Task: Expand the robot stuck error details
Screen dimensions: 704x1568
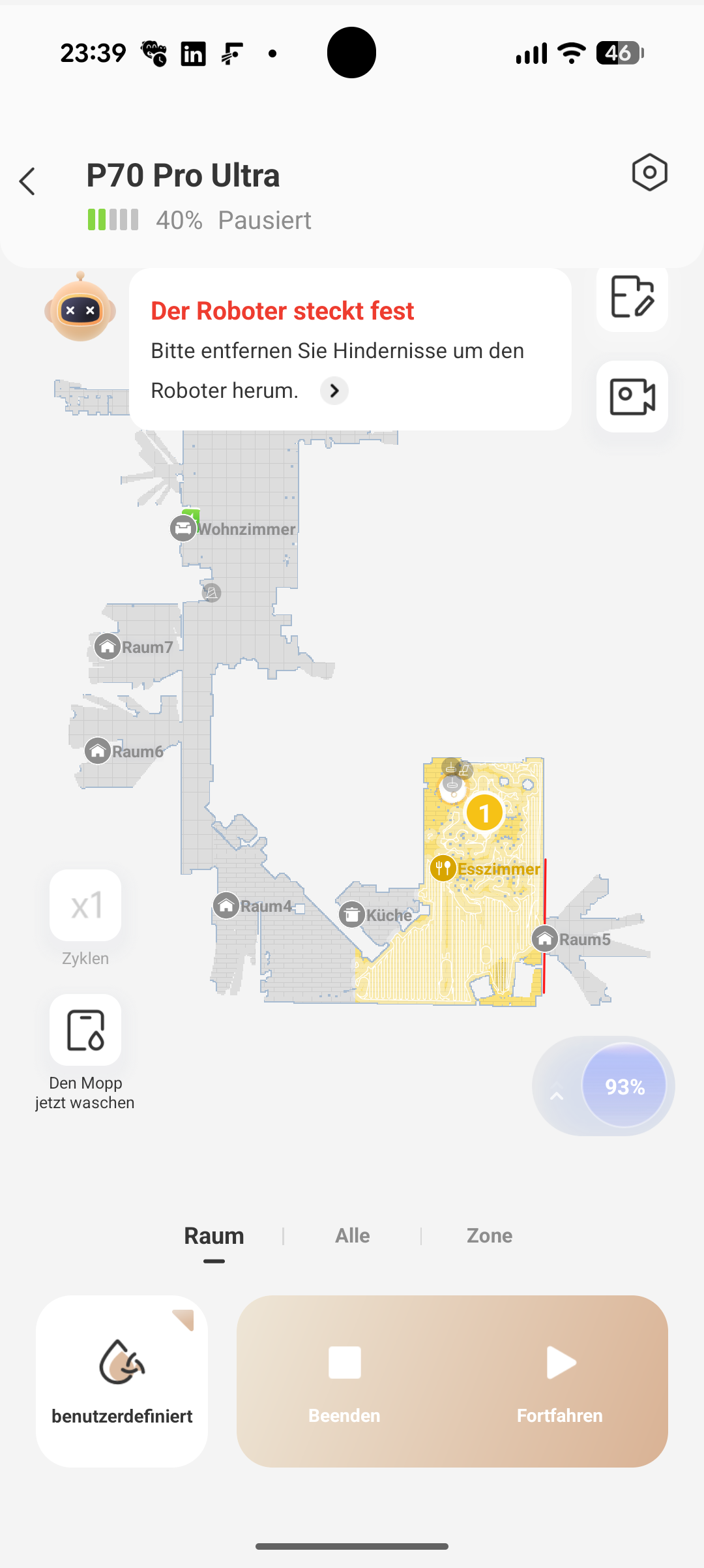Action: click(334, 391)
